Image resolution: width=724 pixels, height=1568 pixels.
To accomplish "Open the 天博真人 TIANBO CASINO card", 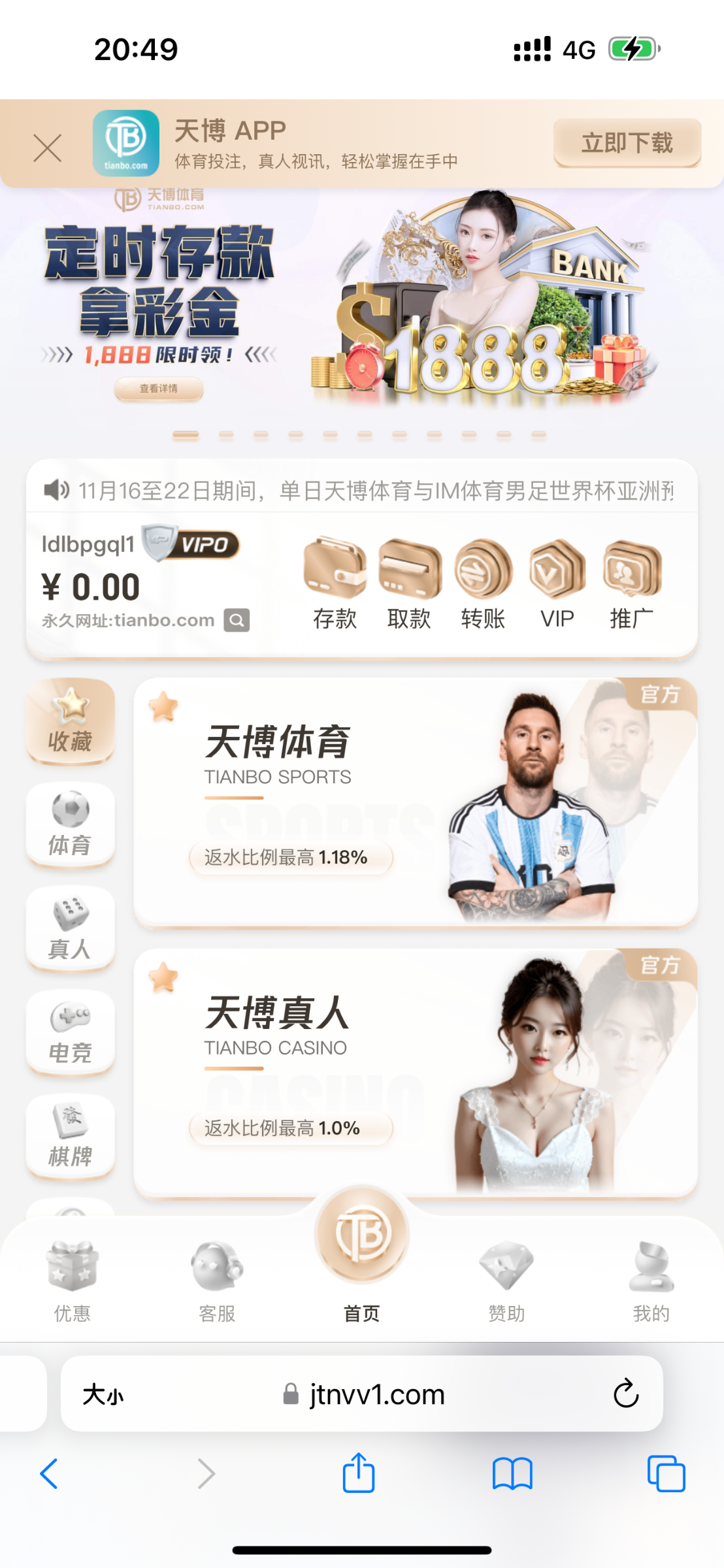I will 415,1071.
